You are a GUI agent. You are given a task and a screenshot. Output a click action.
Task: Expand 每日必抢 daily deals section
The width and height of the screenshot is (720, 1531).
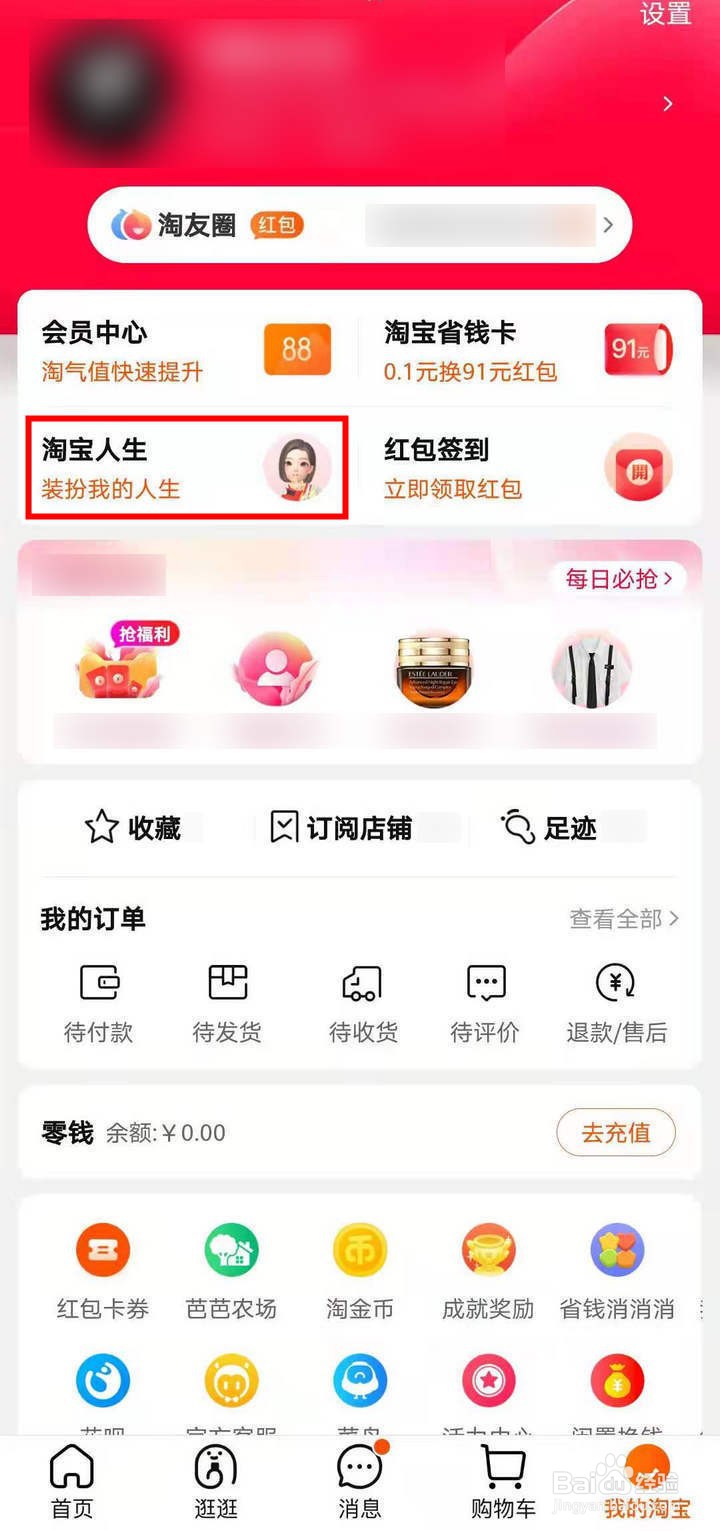point(616,578)
